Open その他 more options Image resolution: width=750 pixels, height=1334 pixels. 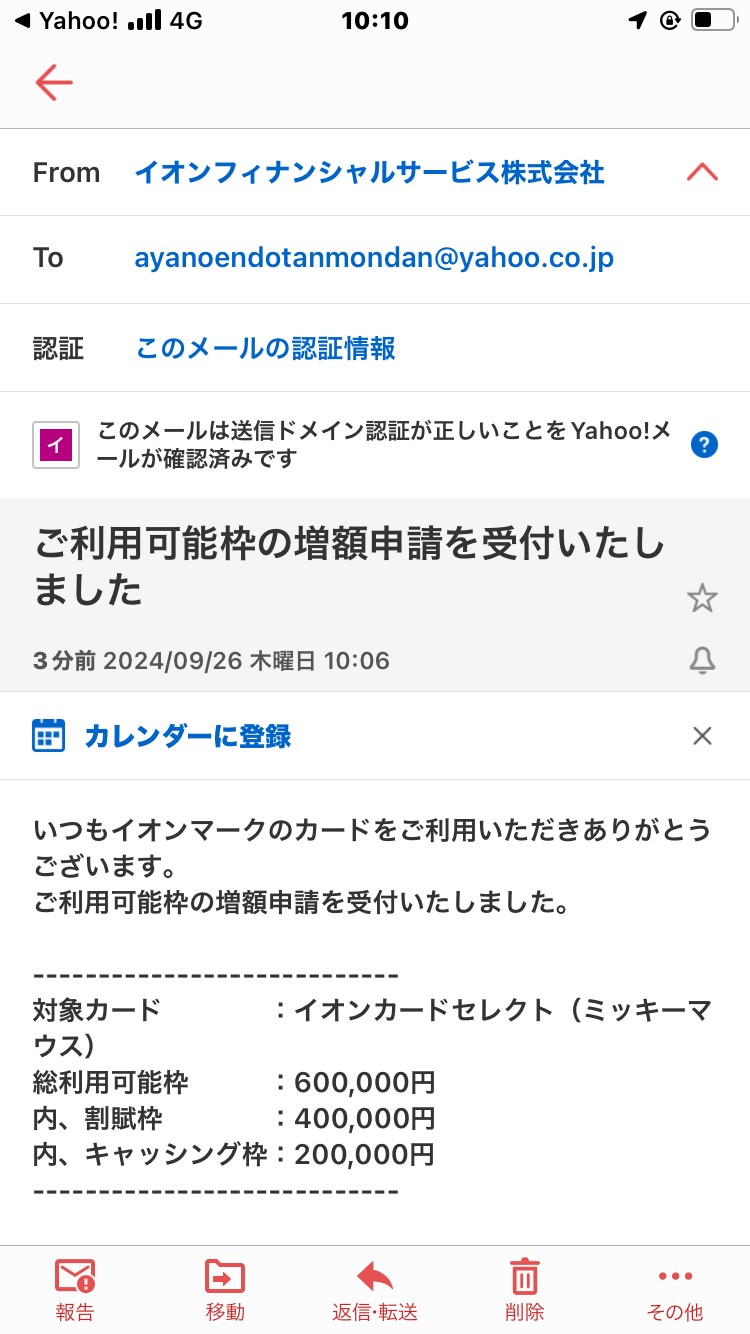point(675,1290)
